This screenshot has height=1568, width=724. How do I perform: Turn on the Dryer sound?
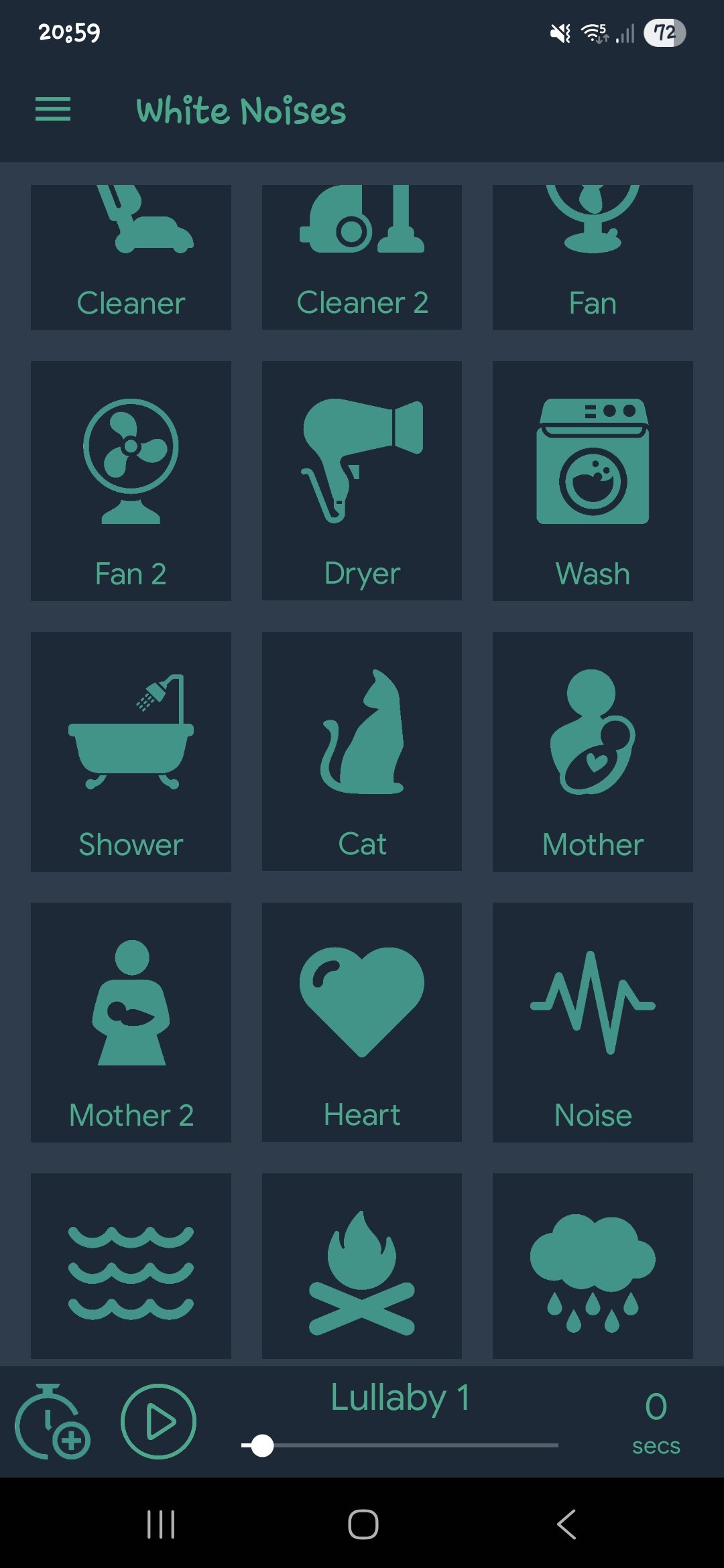point(362,480)
